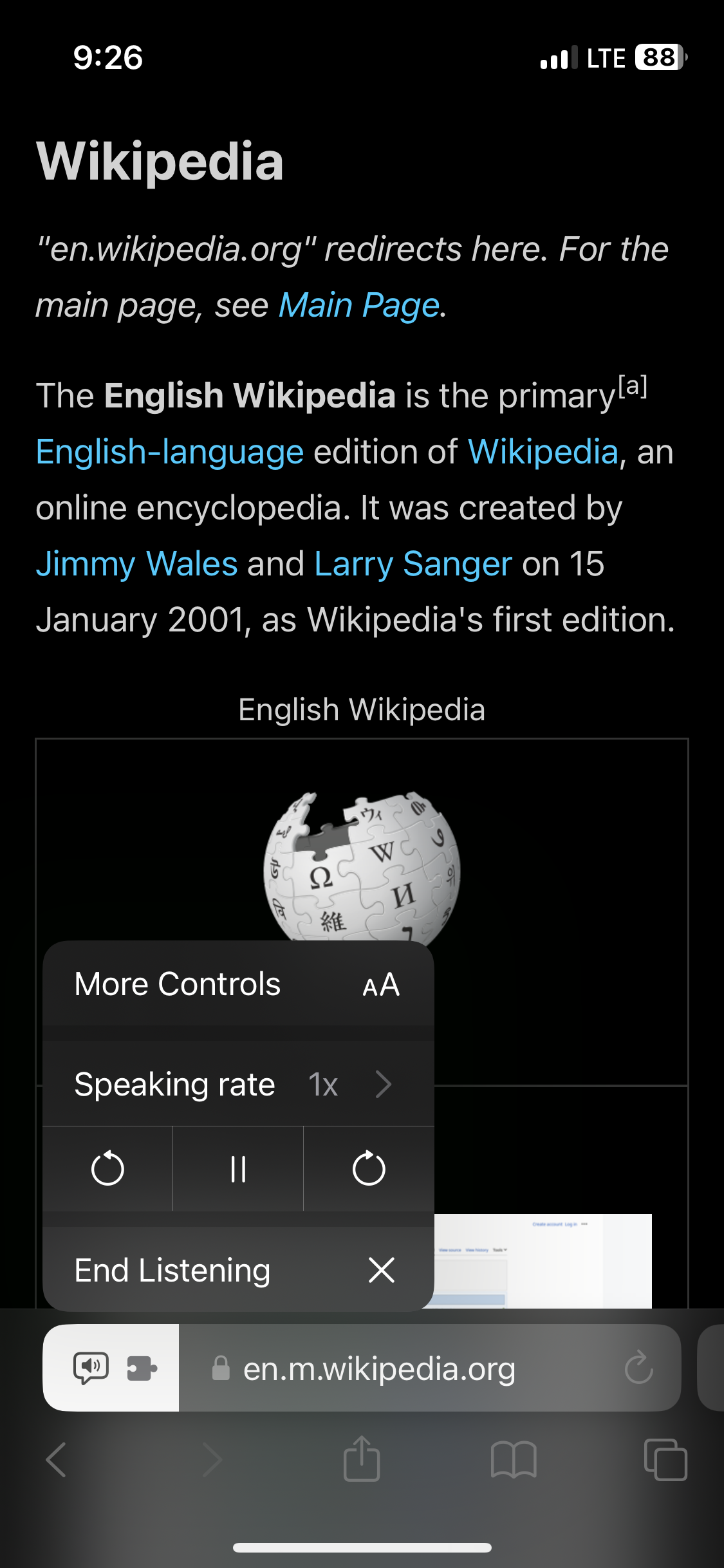The height and width of the screenshot is (1568, 724).
Task: Open the Main Page link
Action: 358,305
